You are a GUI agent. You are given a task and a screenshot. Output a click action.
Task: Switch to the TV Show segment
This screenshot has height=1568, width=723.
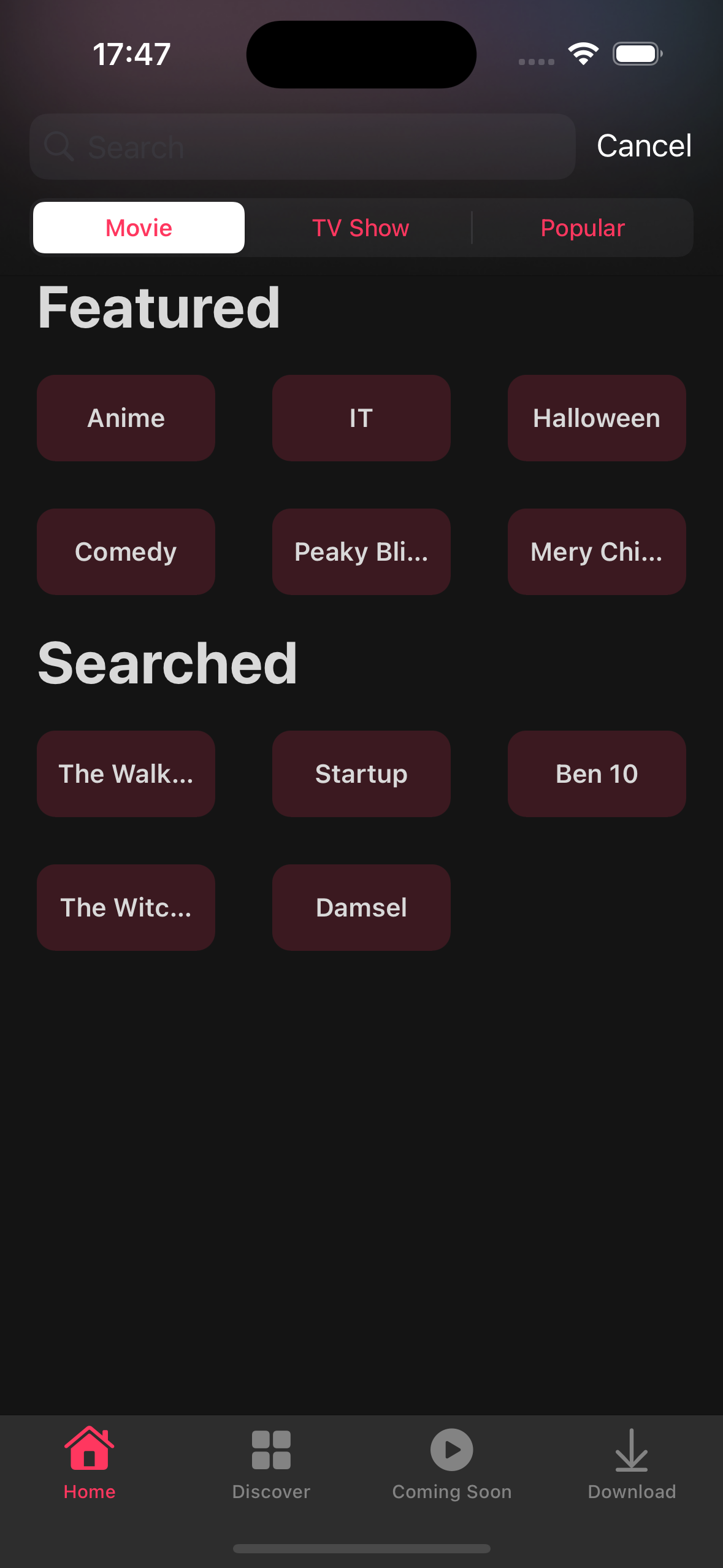click(361, 228)
